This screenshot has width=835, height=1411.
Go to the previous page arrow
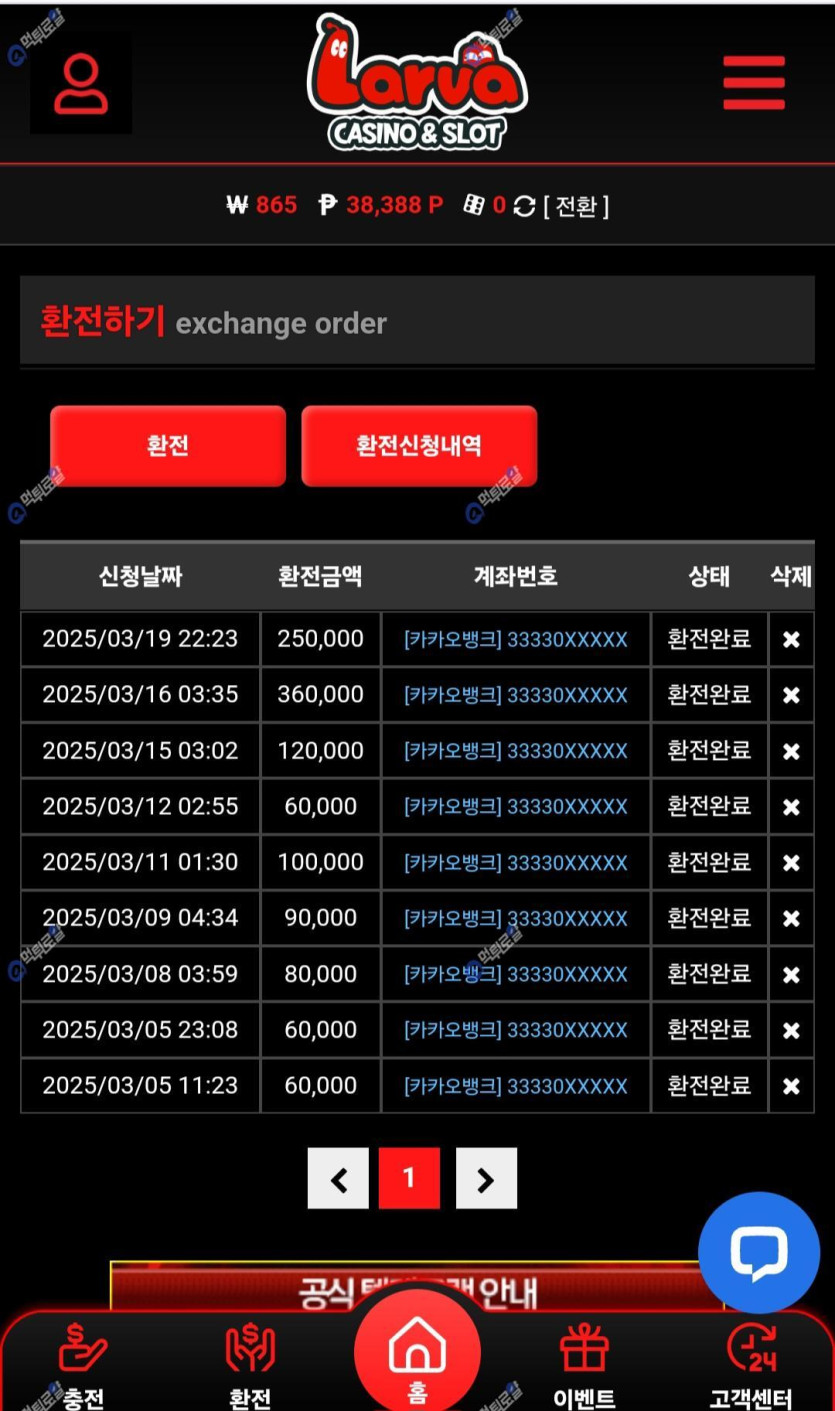(338, 1179)
